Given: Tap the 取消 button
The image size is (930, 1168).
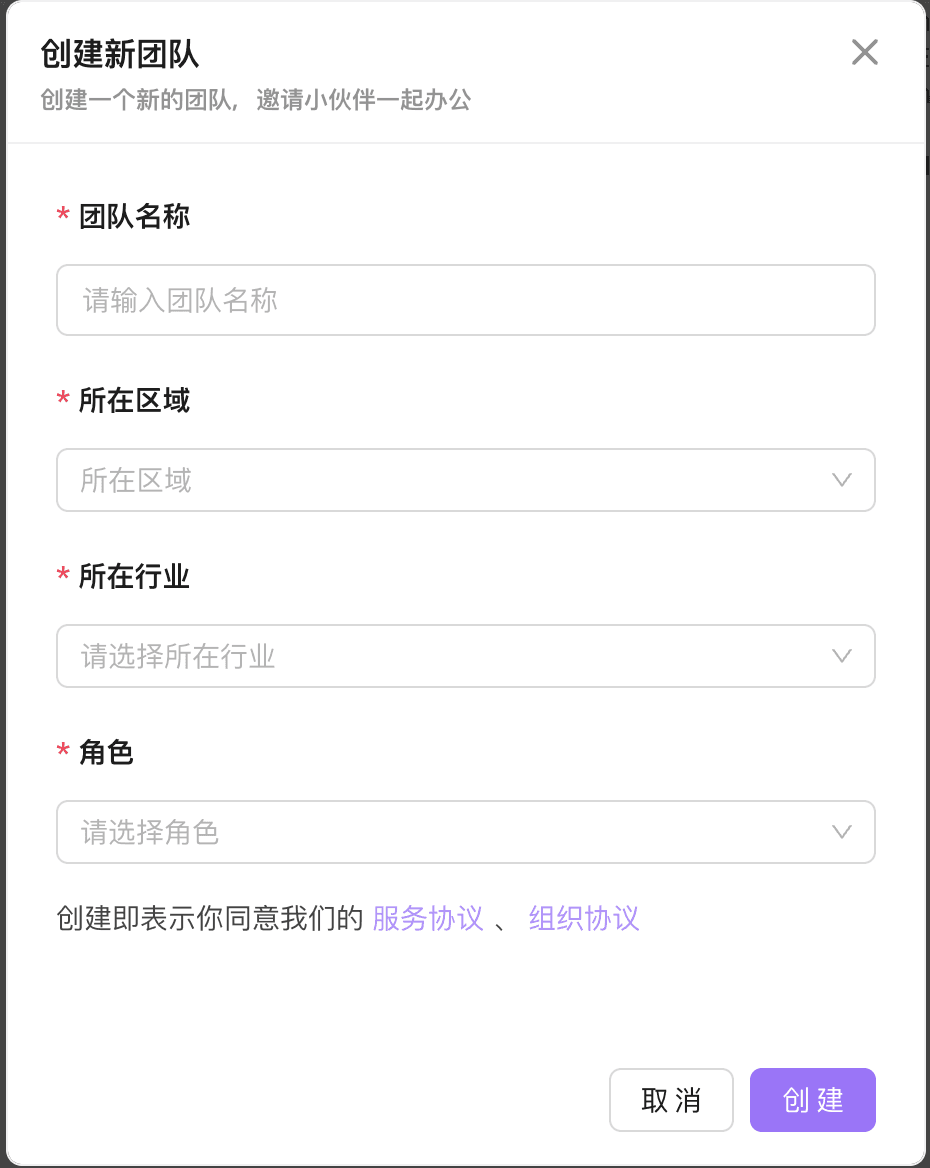Looking at the screenshot, I should (x=671, y=1100).
